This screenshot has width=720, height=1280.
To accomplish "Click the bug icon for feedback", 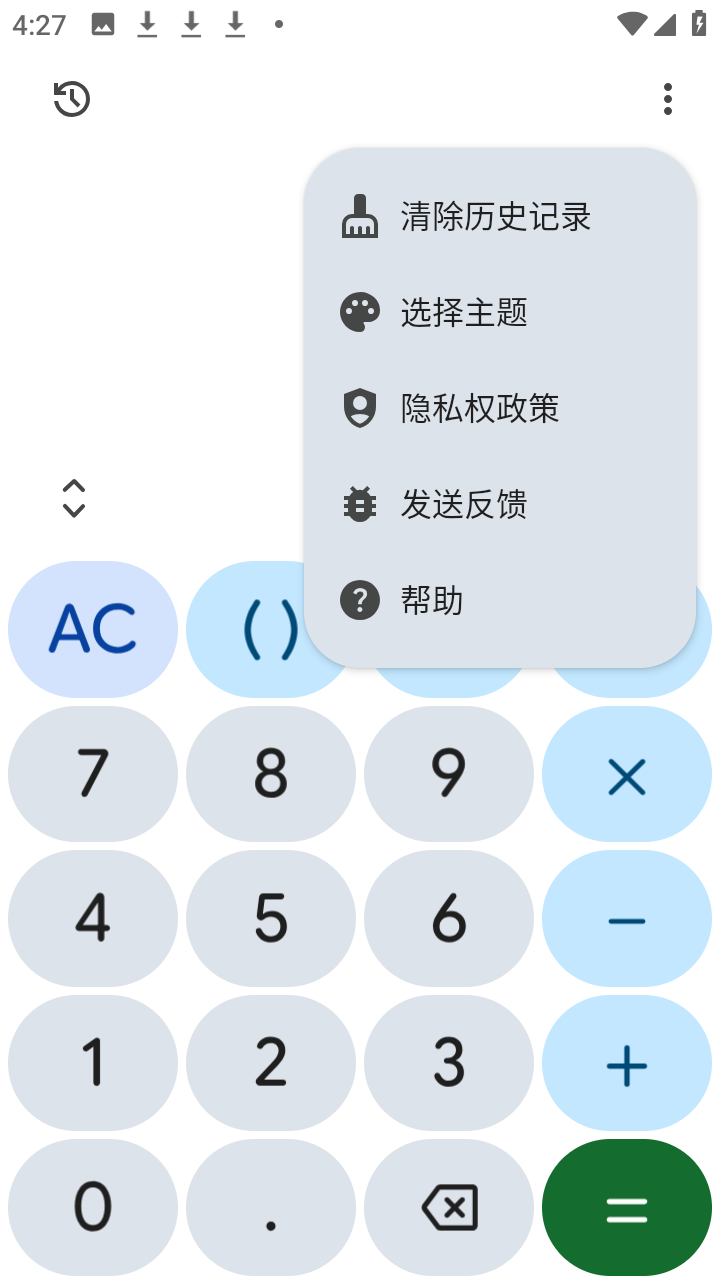I will pos(359,504).
